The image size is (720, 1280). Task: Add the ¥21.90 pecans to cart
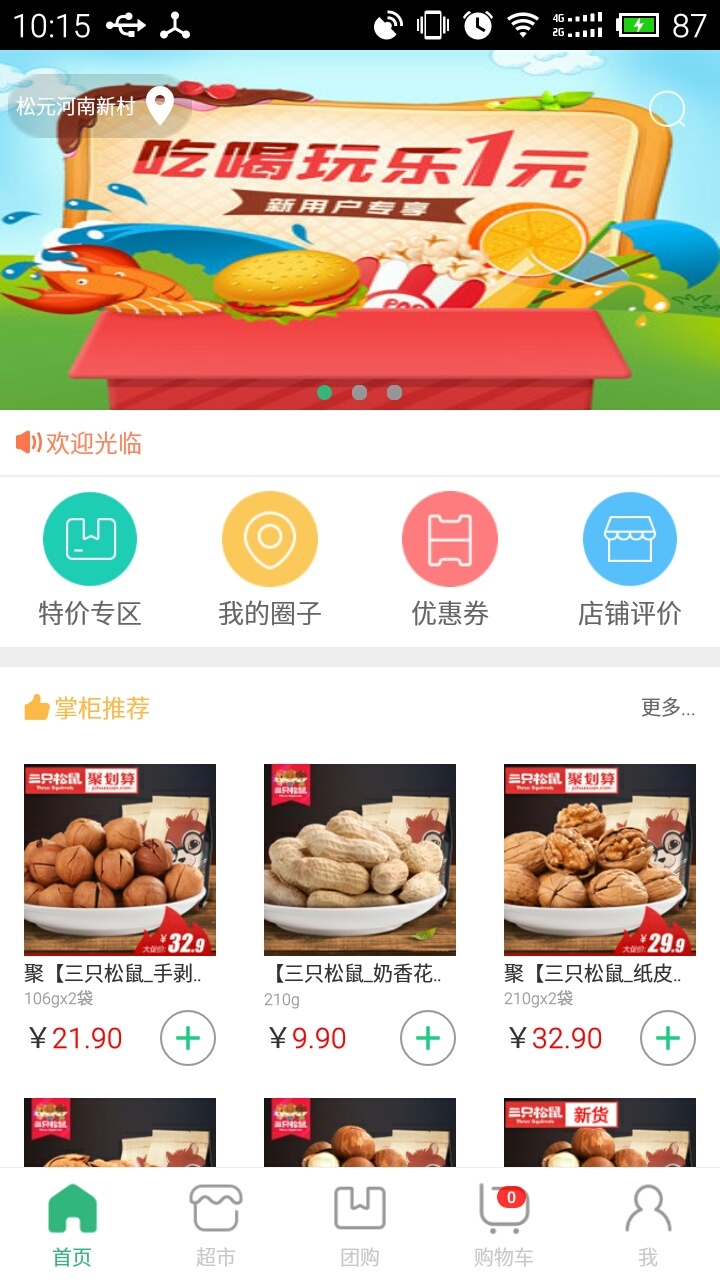pos(186,1038)
